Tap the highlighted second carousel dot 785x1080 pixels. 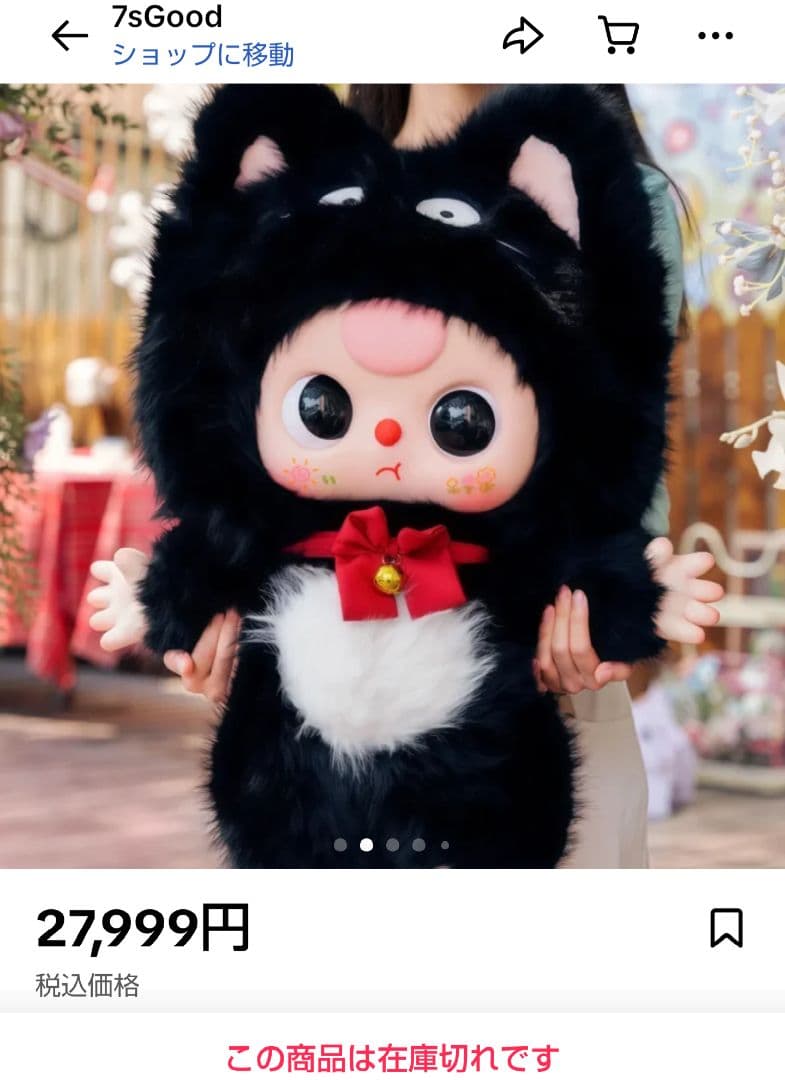click(x=365, y=843)
